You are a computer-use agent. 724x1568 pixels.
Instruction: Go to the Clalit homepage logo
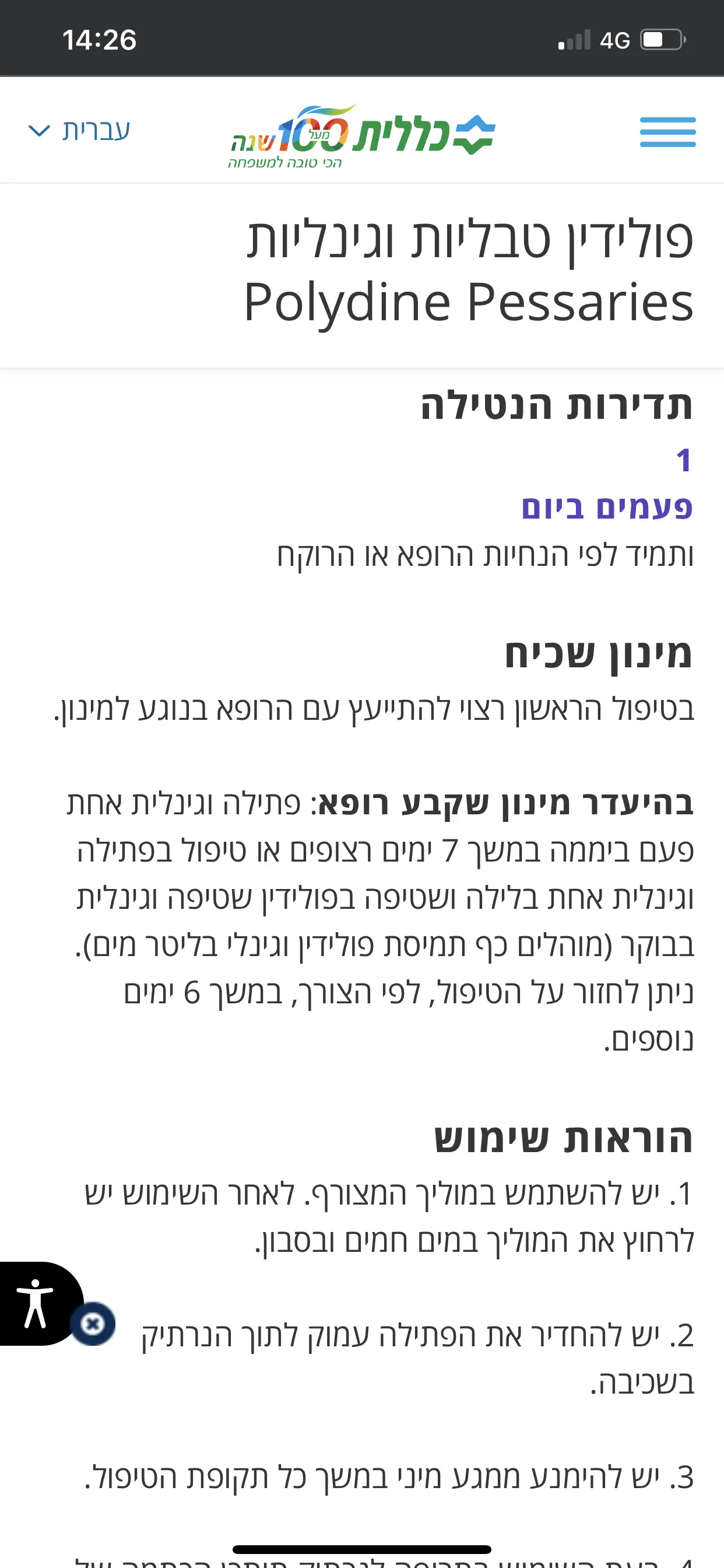(x=363, y=135)
